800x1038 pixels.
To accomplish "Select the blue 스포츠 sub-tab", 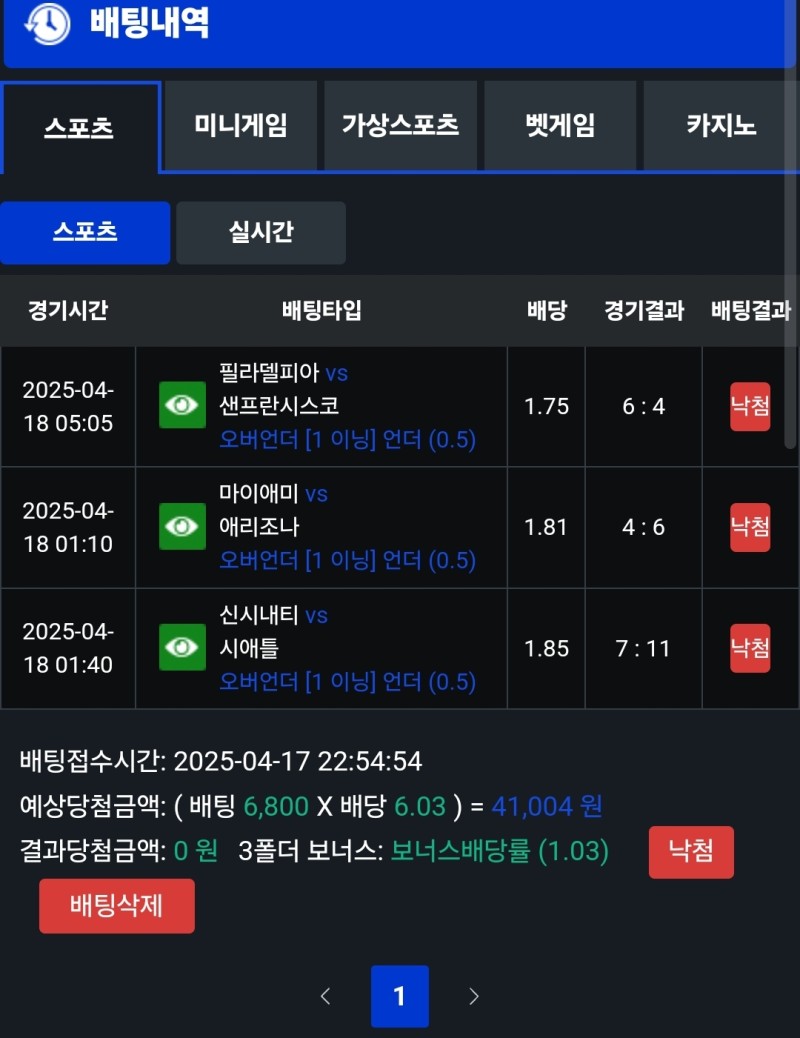I will coord(85,232).
